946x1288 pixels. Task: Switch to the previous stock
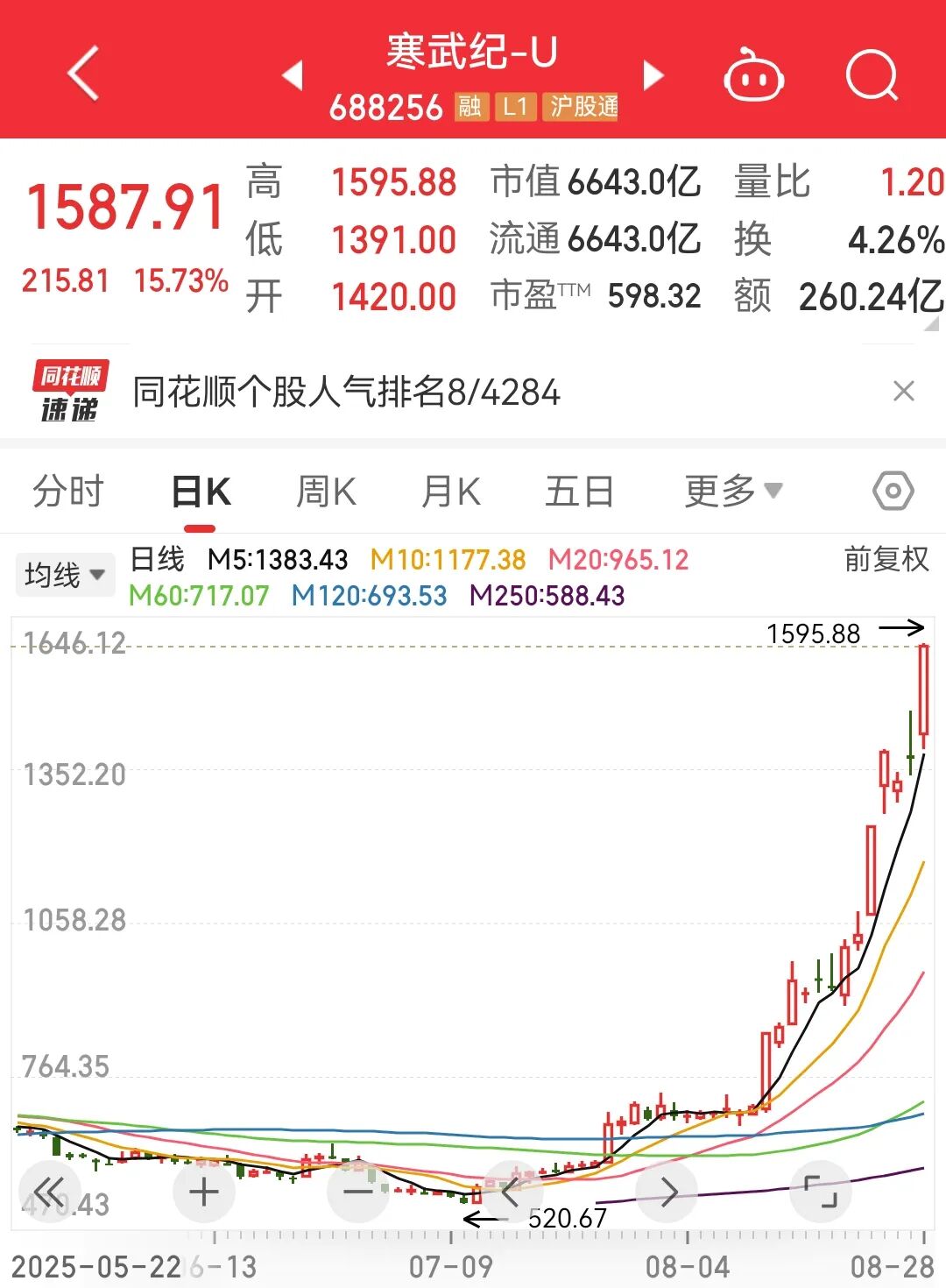click(x=293, y=75)
